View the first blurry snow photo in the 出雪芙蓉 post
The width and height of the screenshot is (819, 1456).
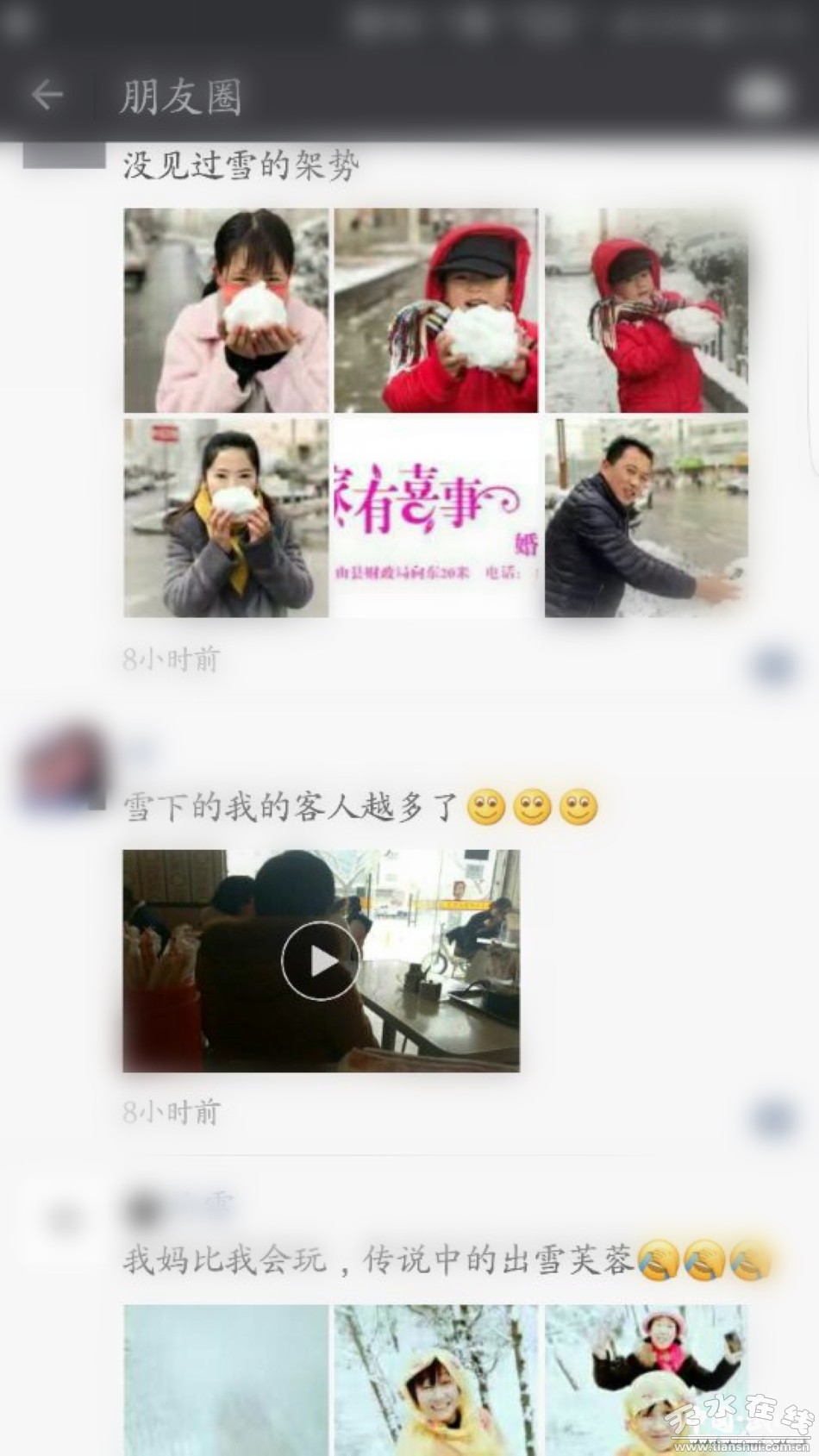pyautogui.click(x=226, y=1379)
